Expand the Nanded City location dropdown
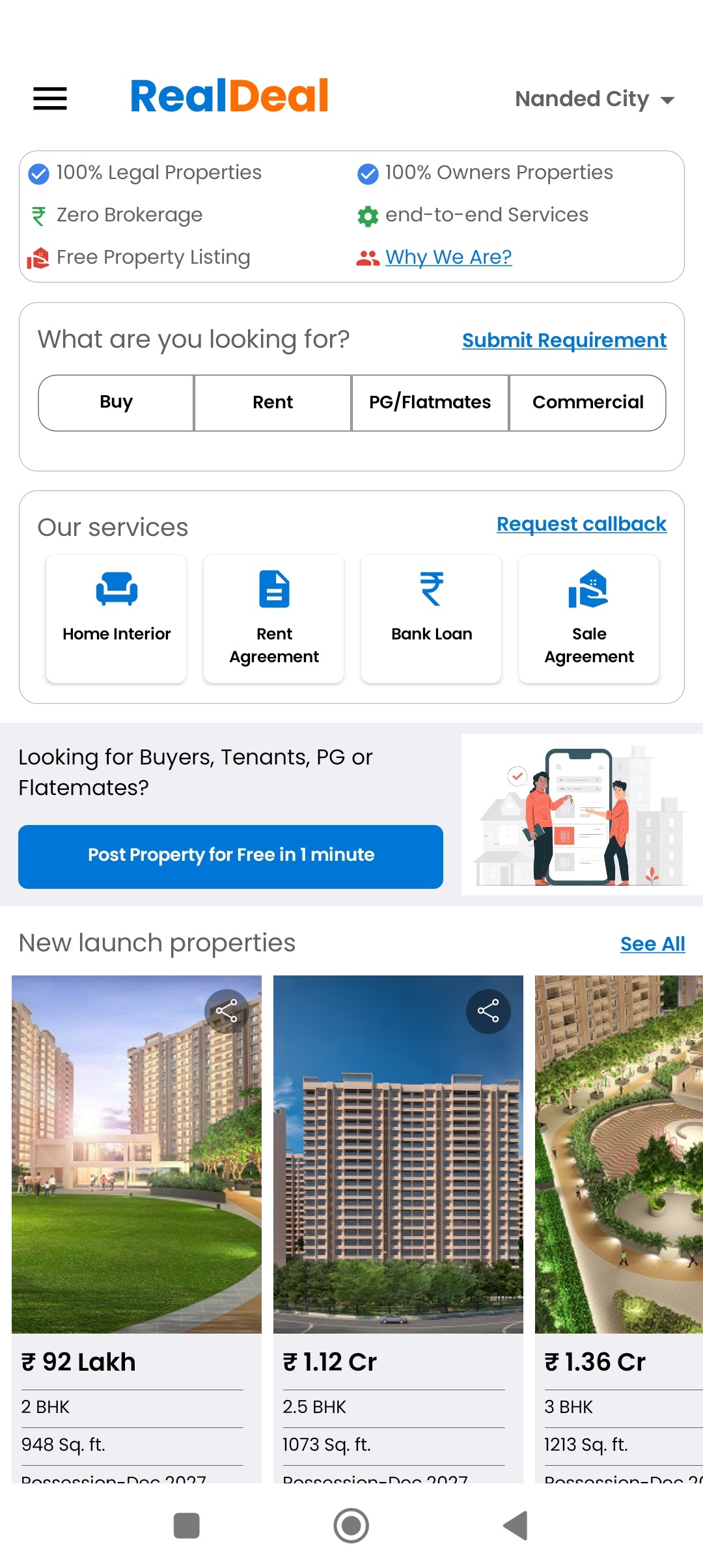Viewport: 703px width, 1568px height. click(594, 99)
